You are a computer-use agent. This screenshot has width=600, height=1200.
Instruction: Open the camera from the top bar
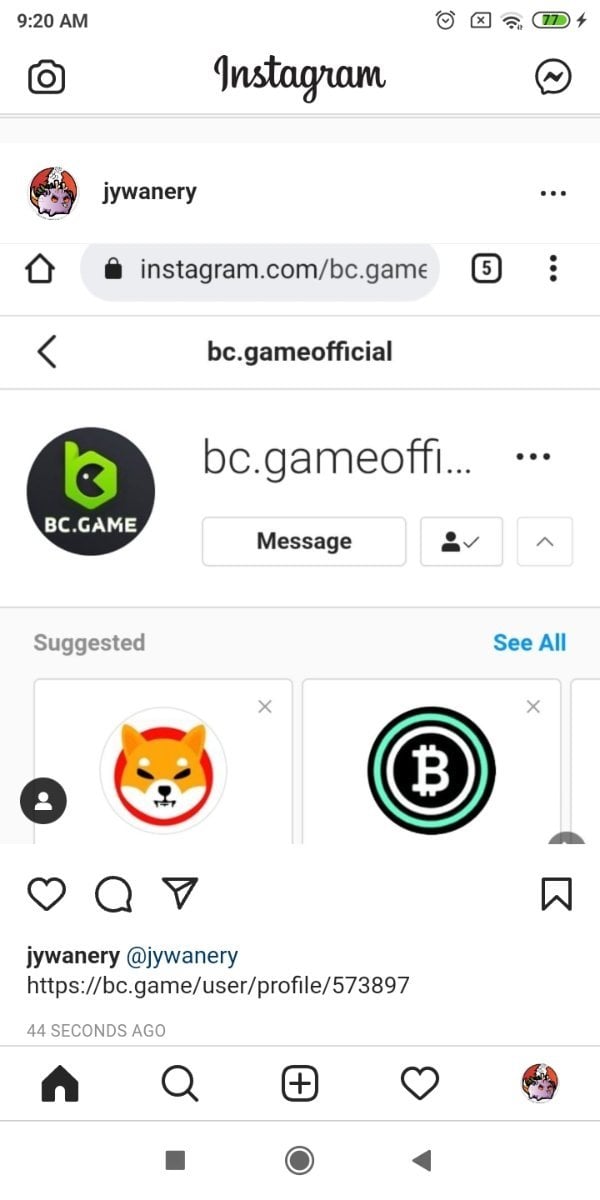pos(46,77)
